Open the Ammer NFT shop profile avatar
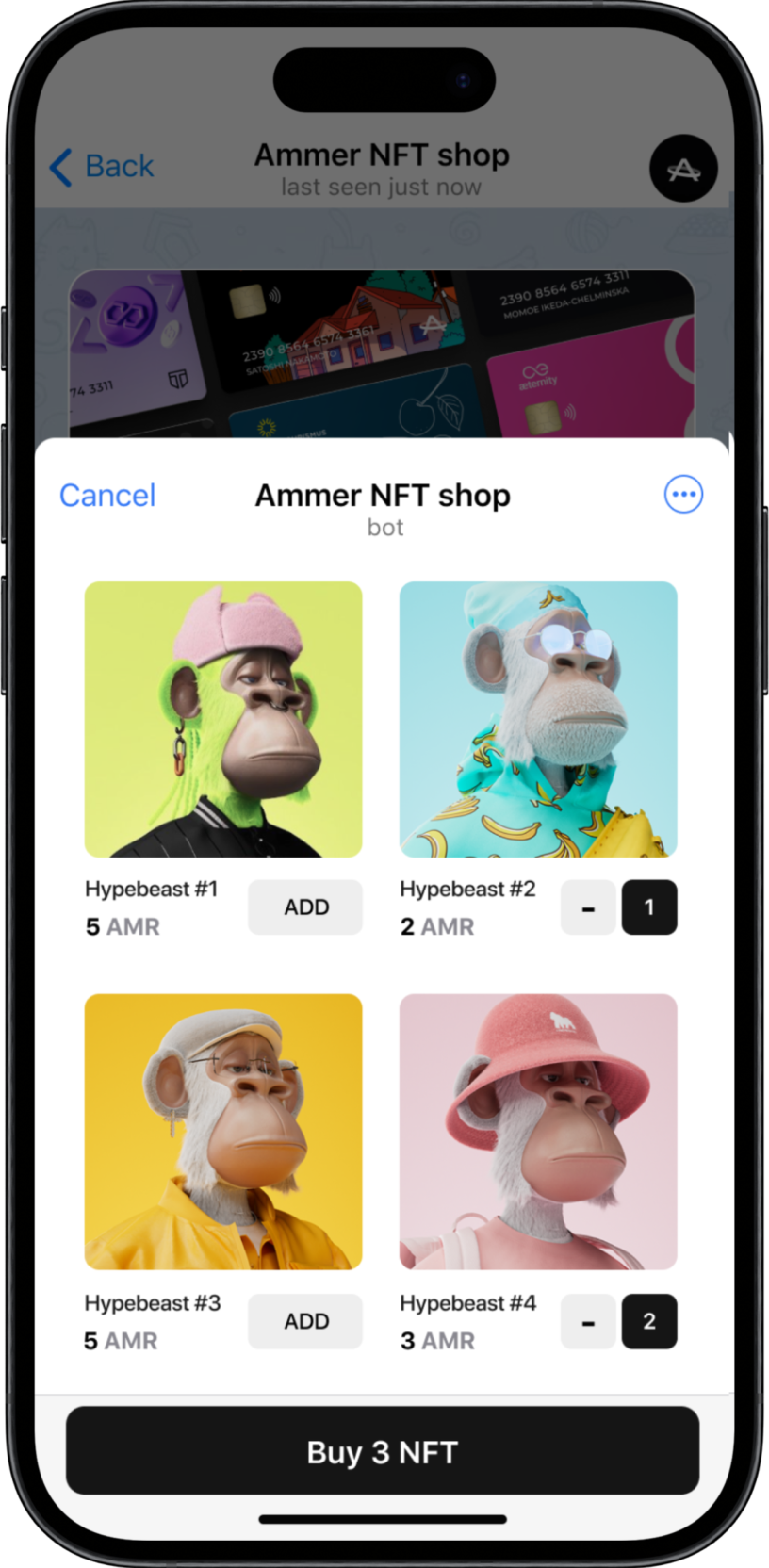The image size is (769, 1568). pyautogui.click(x=683, y=169)
